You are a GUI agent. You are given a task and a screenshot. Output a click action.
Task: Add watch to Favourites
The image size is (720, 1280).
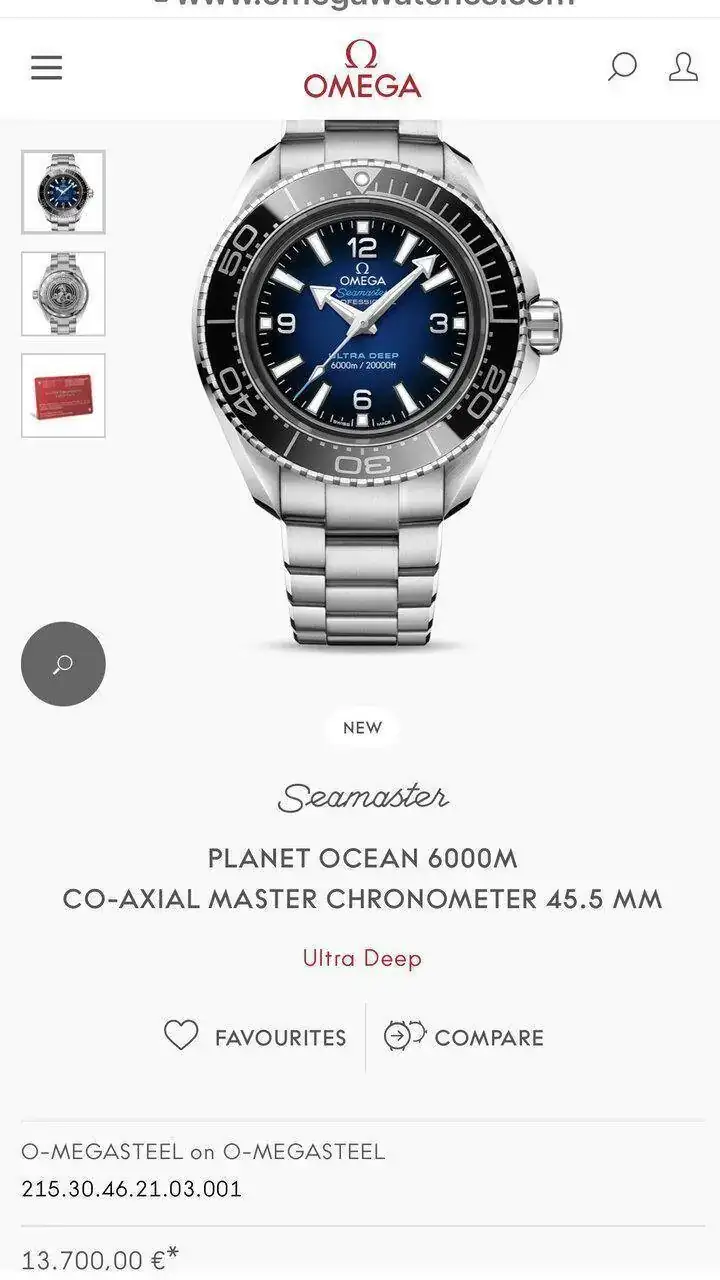coord(256,1037)
